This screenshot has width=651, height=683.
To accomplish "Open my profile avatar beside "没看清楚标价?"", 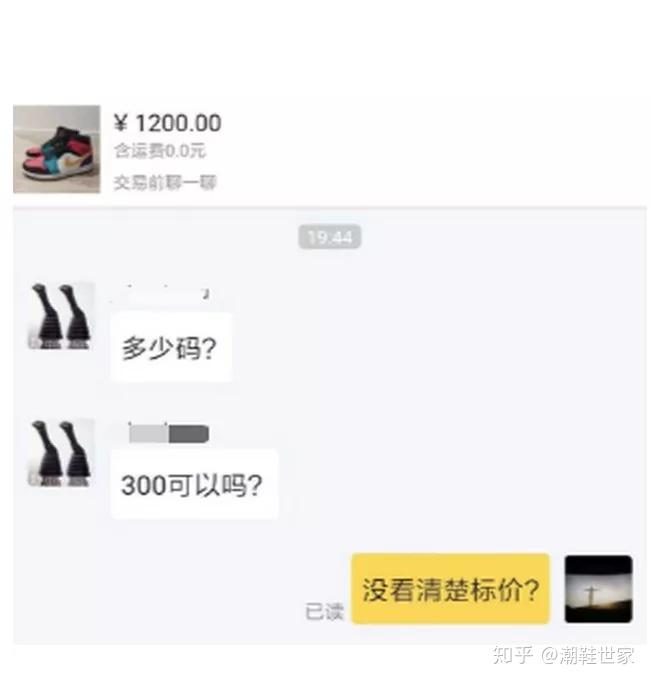I will tap(598, 589).
